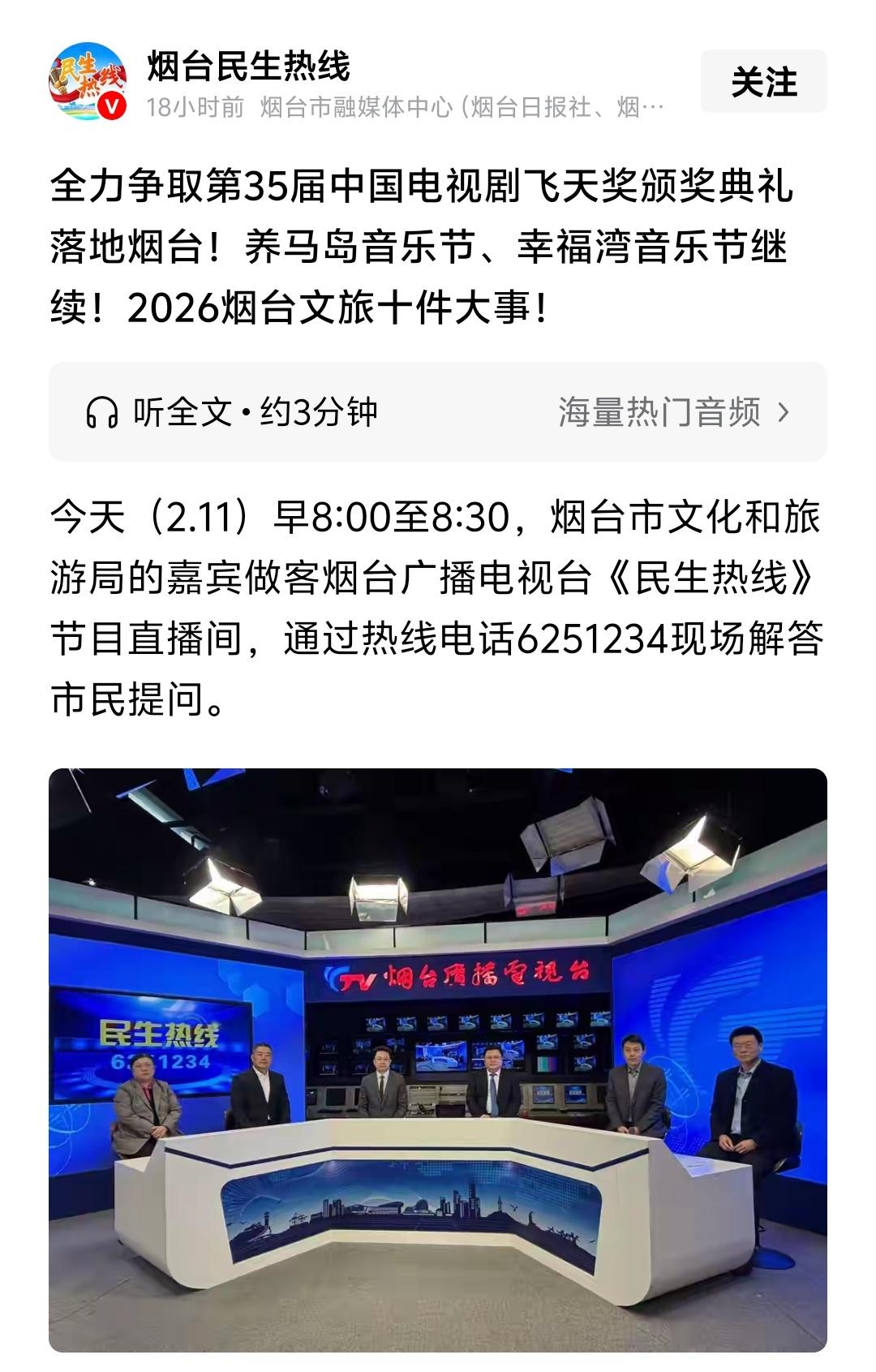Screen dimensions: 876x1372
Task: Tap the gray audio bar to start playback
Action: [x=438, y=413]
